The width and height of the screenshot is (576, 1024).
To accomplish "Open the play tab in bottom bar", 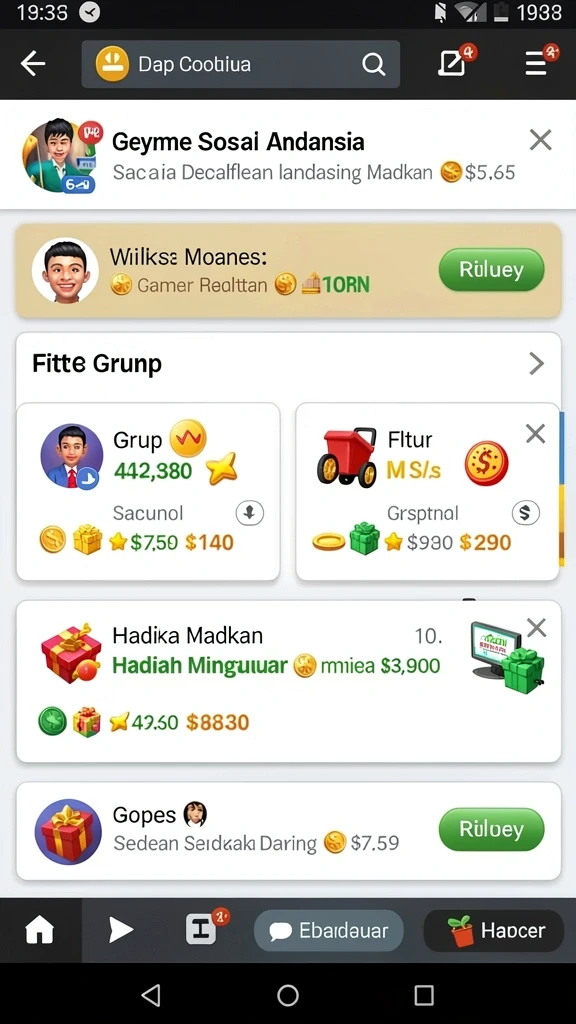I will coord(121,930).
